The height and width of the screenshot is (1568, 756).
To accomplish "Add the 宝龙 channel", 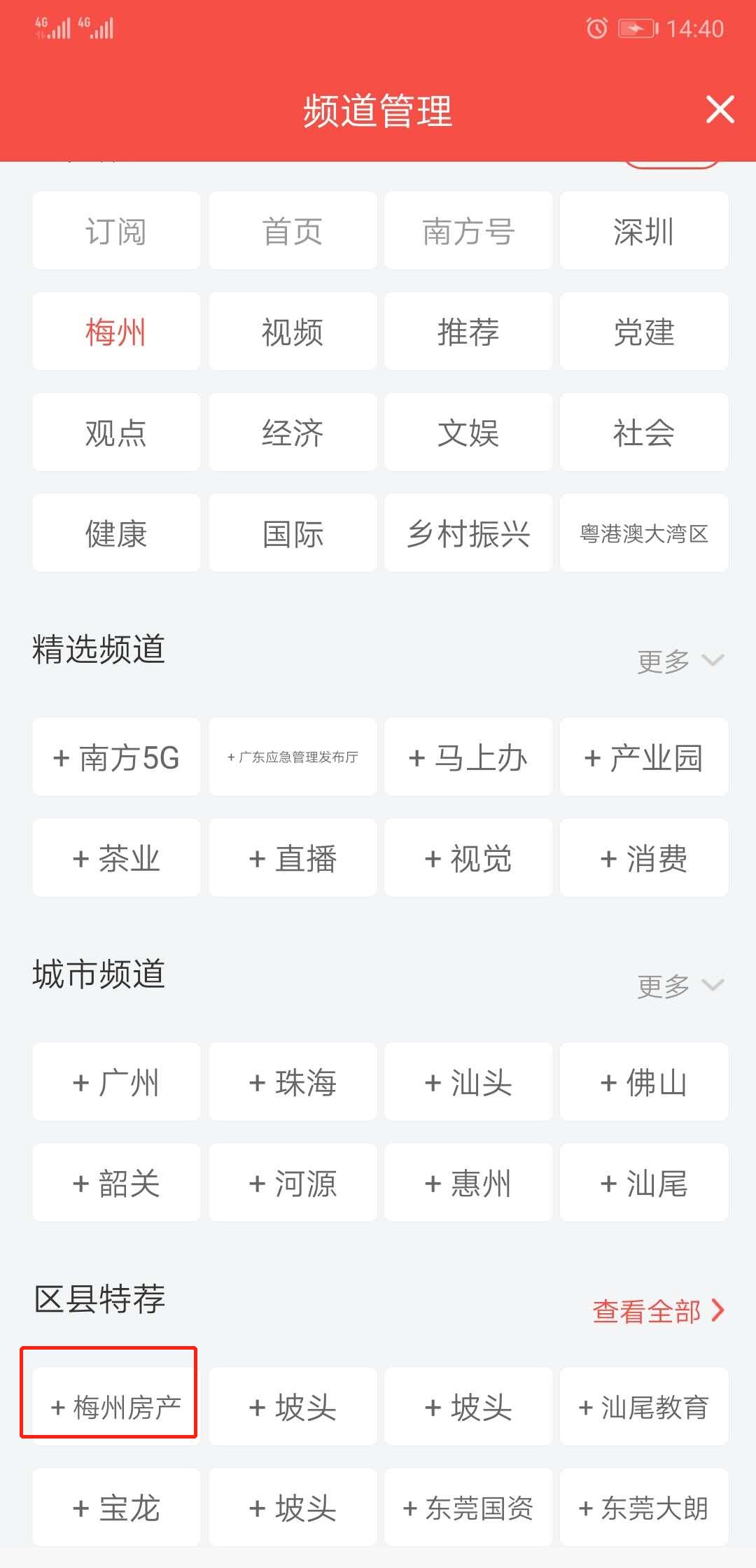I will pyautogui.click(x=116, y=1507).
